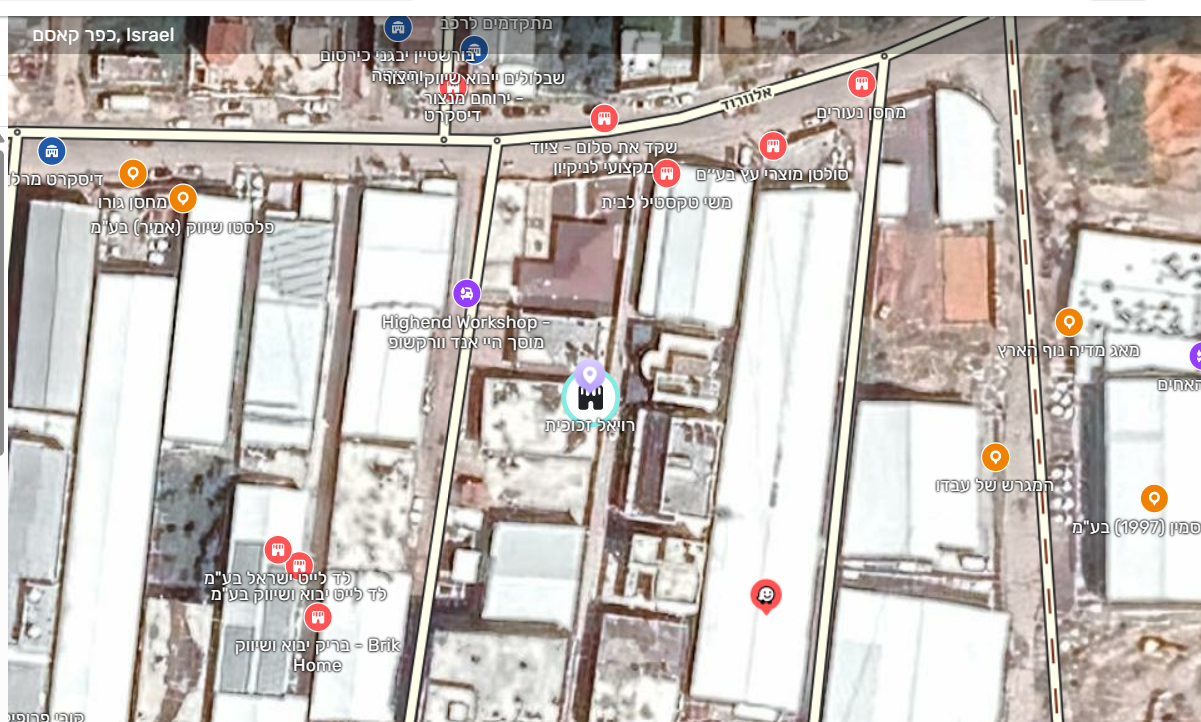1201x722 pixels.
Task: Select the סמין (1997) בע"מ orange pin
Action: 1154,498
